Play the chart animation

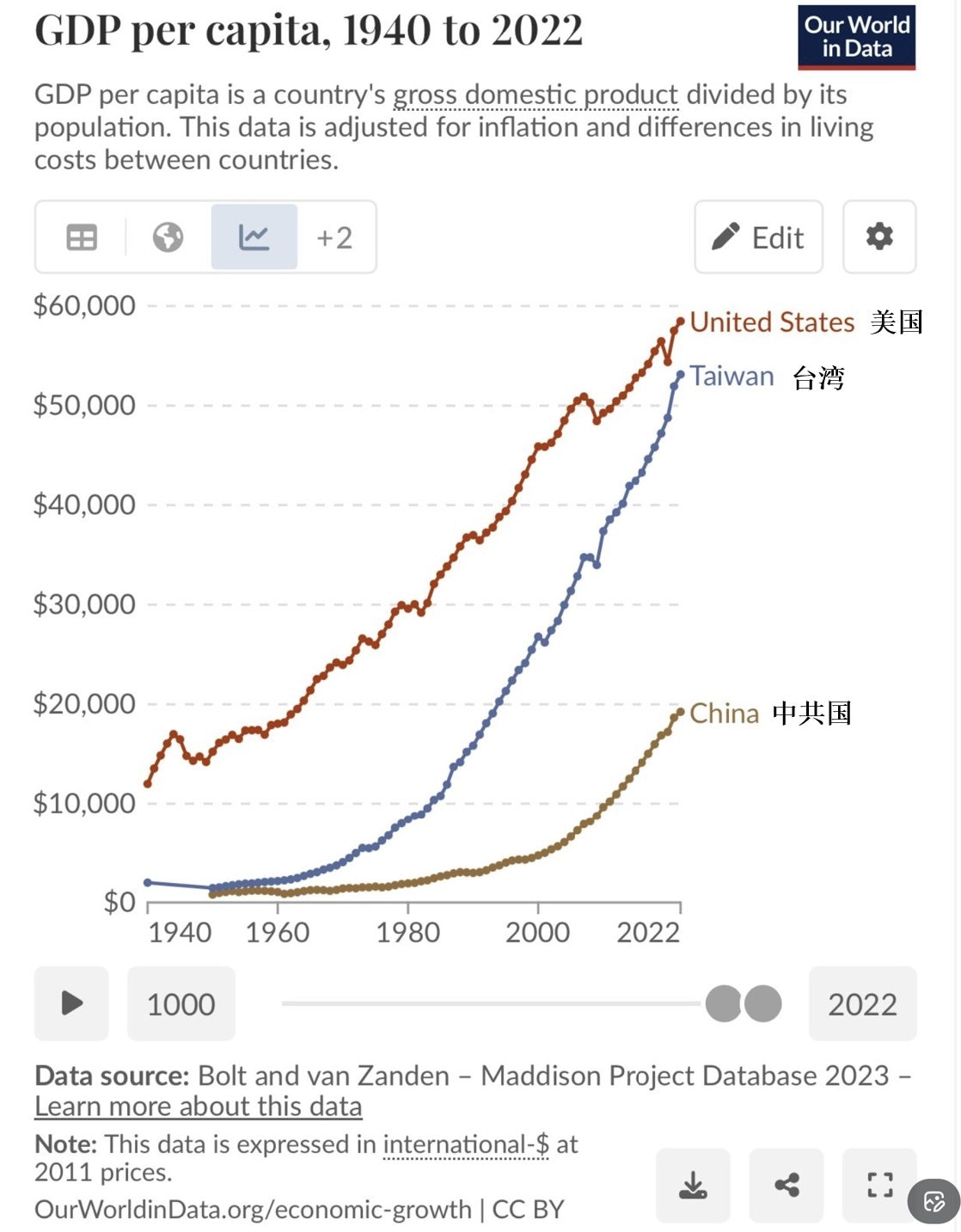pos(70,1003)
